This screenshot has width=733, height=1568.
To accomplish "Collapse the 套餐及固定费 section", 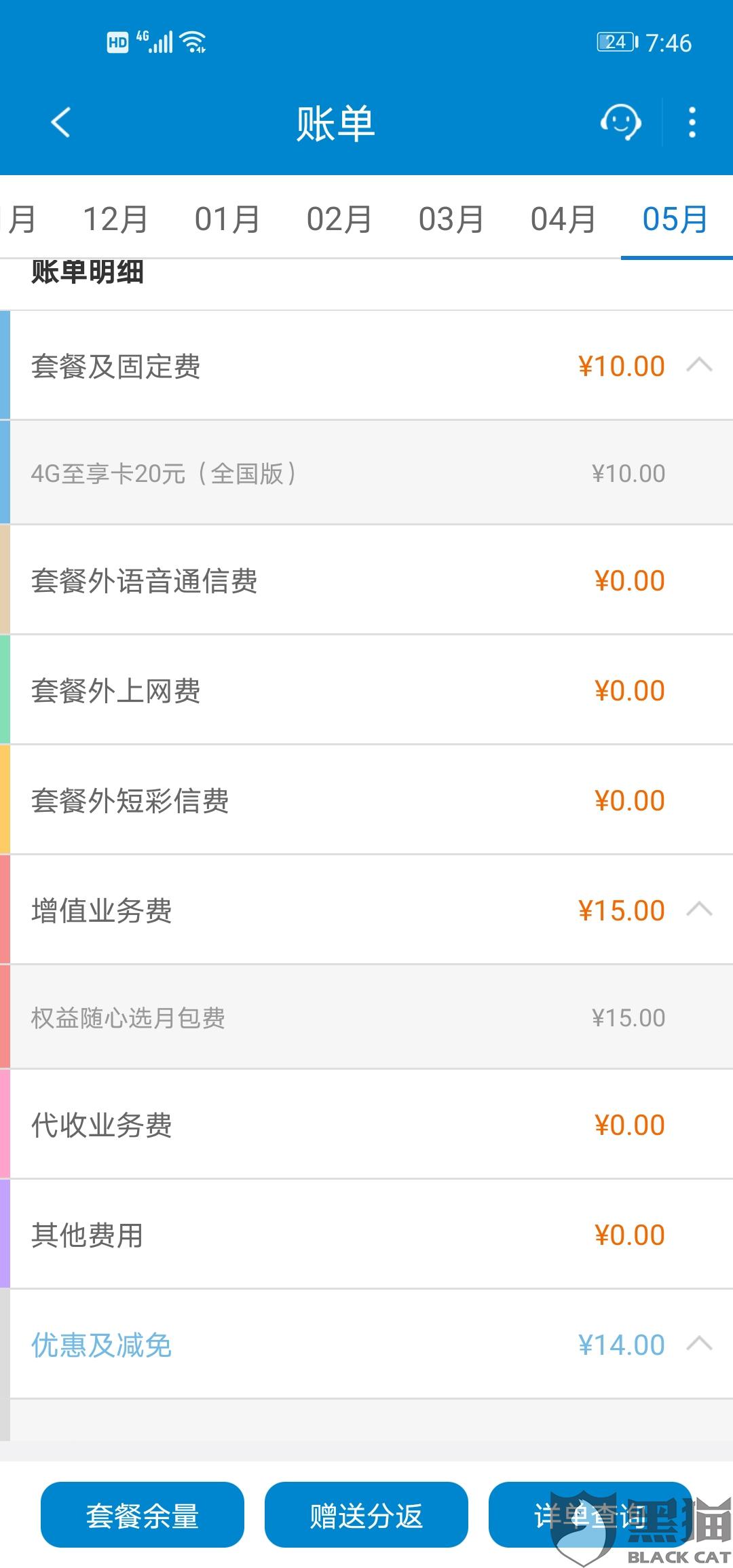I will pyautogui.click(x=699, y=366).
